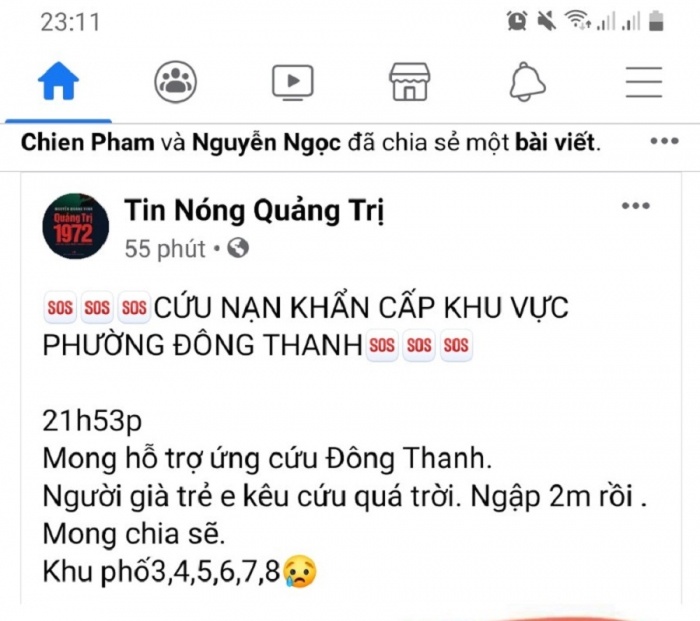
Task: Open the Marketplace tab
Action: (x=409, y=82)
